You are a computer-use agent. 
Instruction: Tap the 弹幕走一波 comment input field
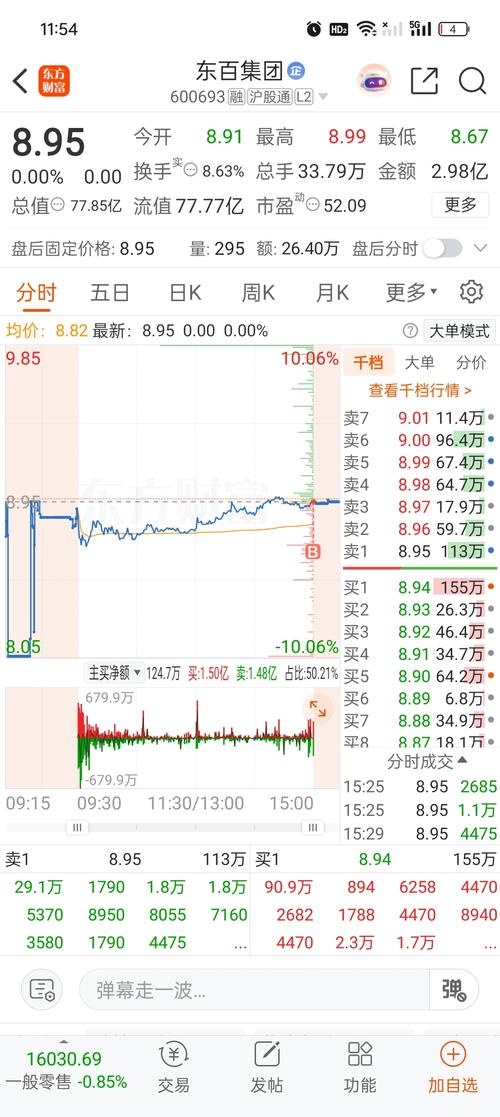tap(254, 989)
